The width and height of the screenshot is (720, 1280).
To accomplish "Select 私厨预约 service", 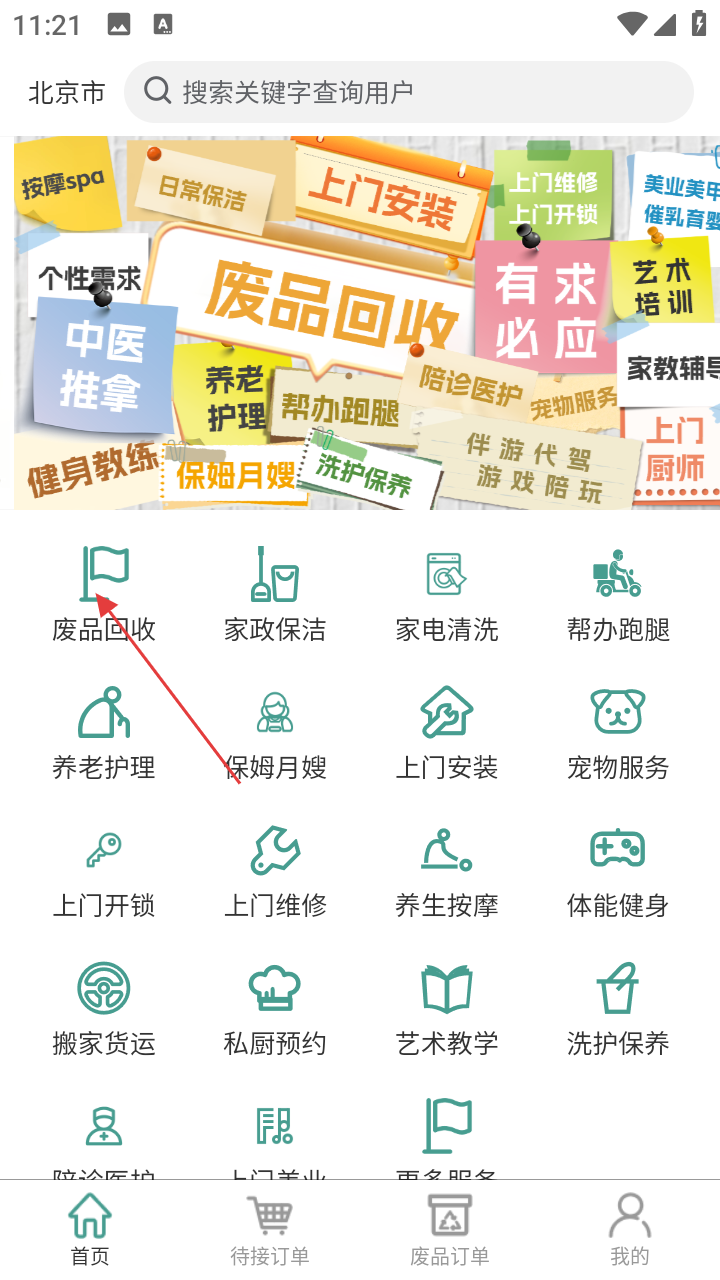I will (275, 1007).
